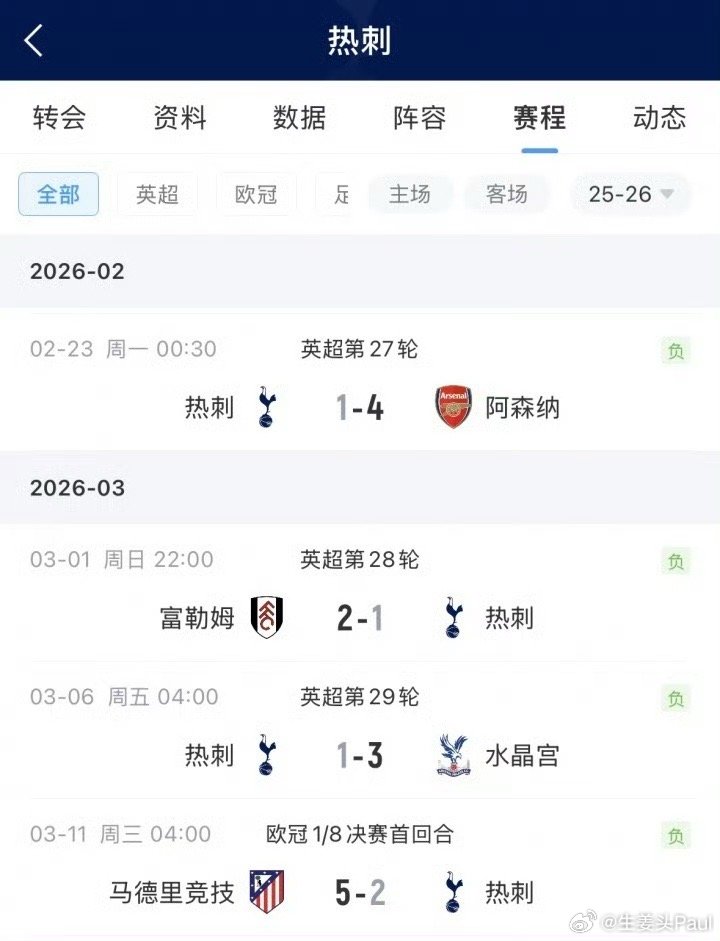The height and width of the screenshot is (941, 720).
Task: Tap the Atlético Madrid club crest
Action: (x=267, y=892)
